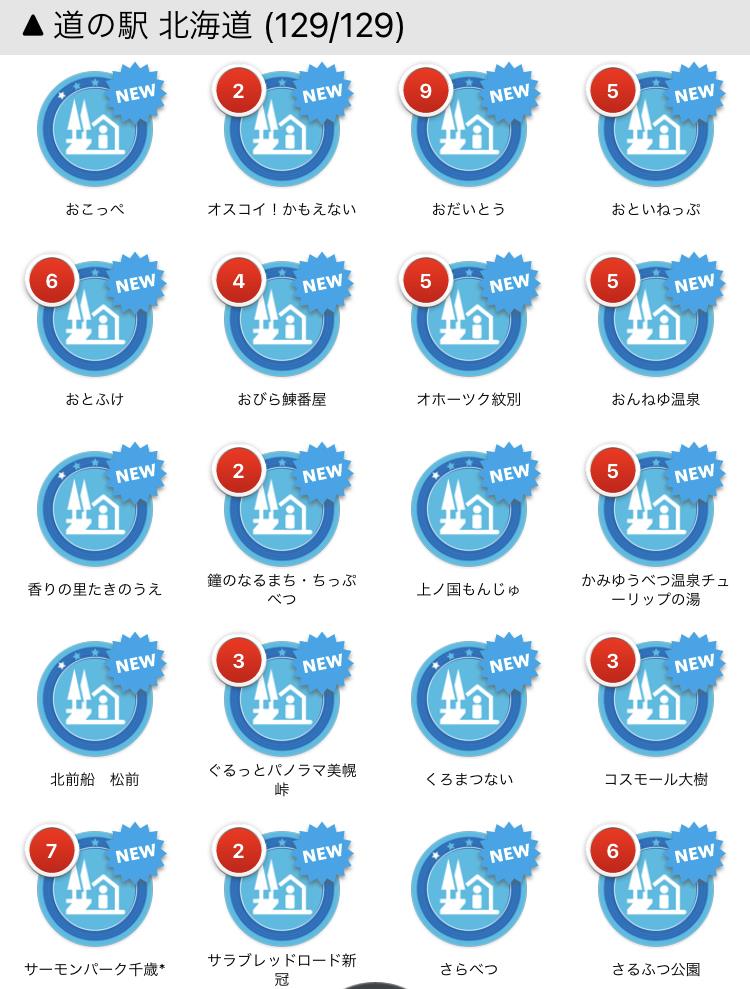The height and width of the screenshot is (989, 750).
Task: Open the おびら鰊番屋 badge
Action: point(282,321)
